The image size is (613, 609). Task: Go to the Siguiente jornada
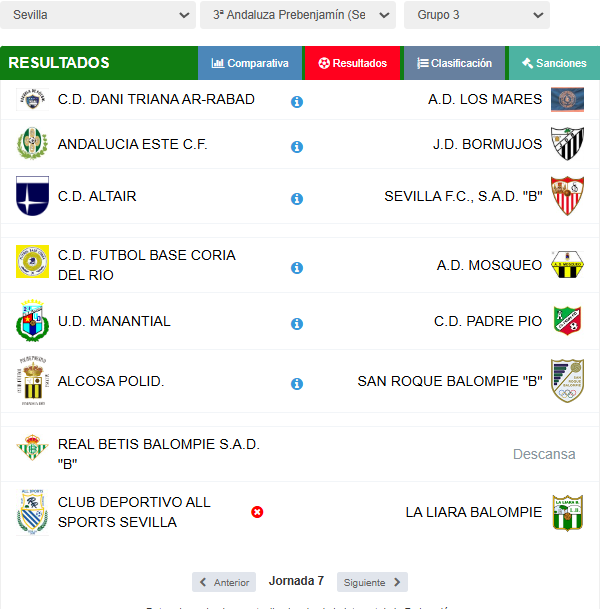372,582
